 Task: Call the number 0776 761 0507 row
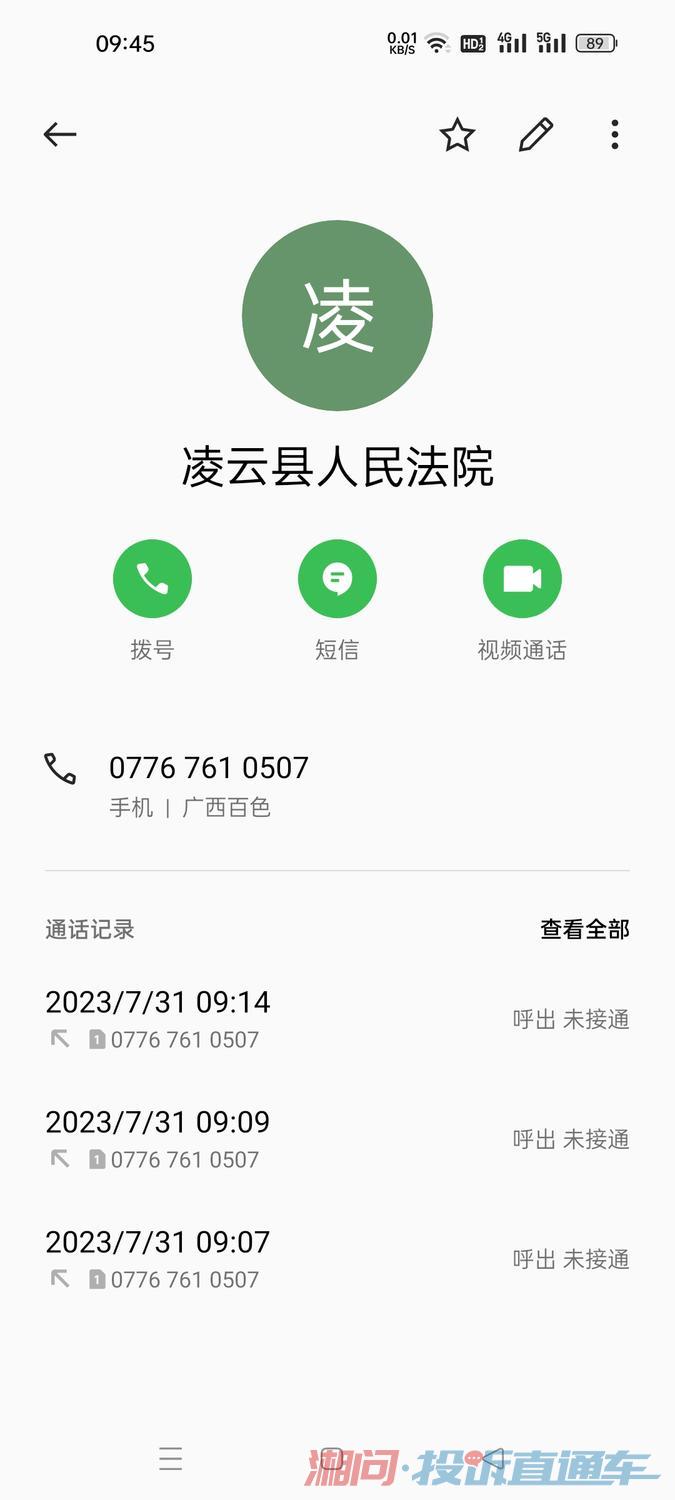click(337, 785)
